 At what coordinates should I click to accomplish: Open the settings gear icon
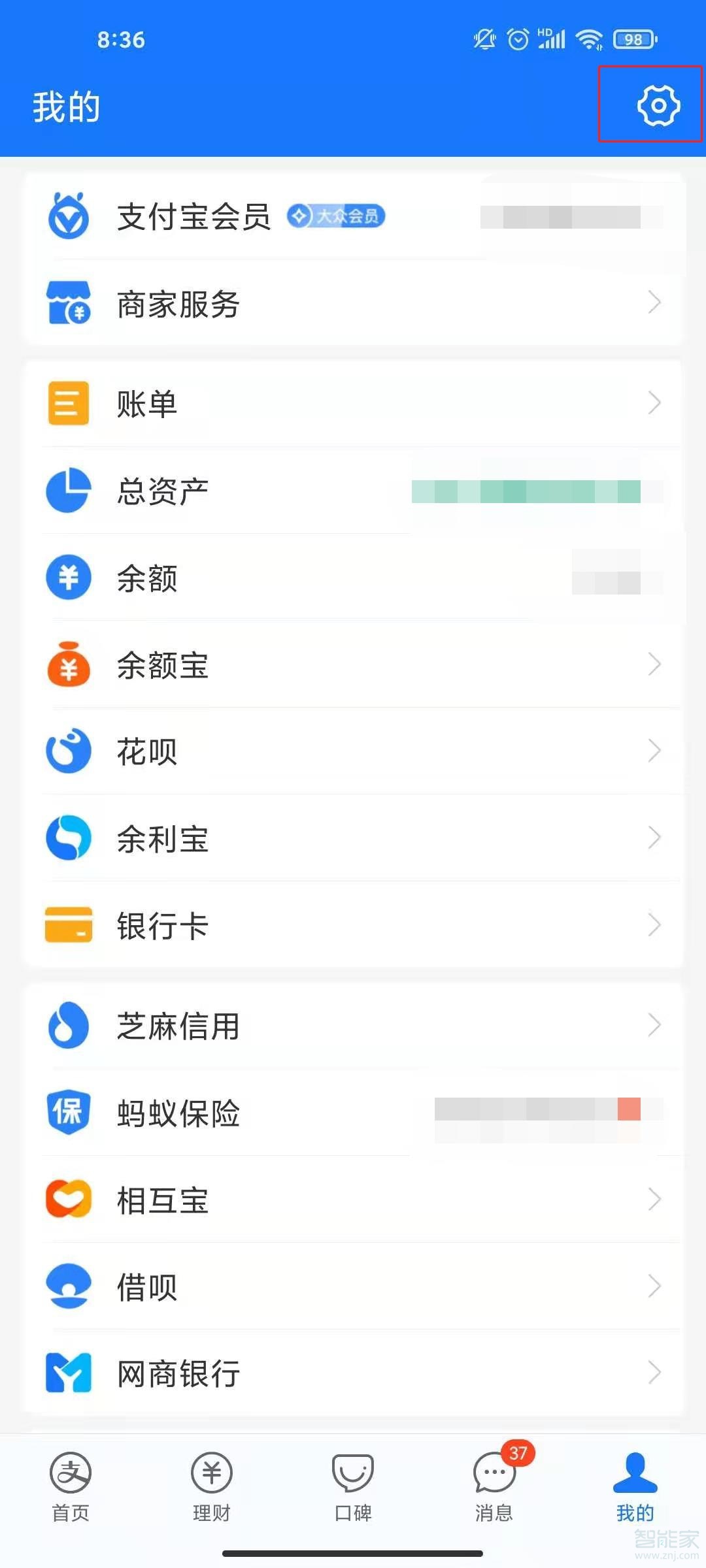pyautogui.click(x=657, y=105)
